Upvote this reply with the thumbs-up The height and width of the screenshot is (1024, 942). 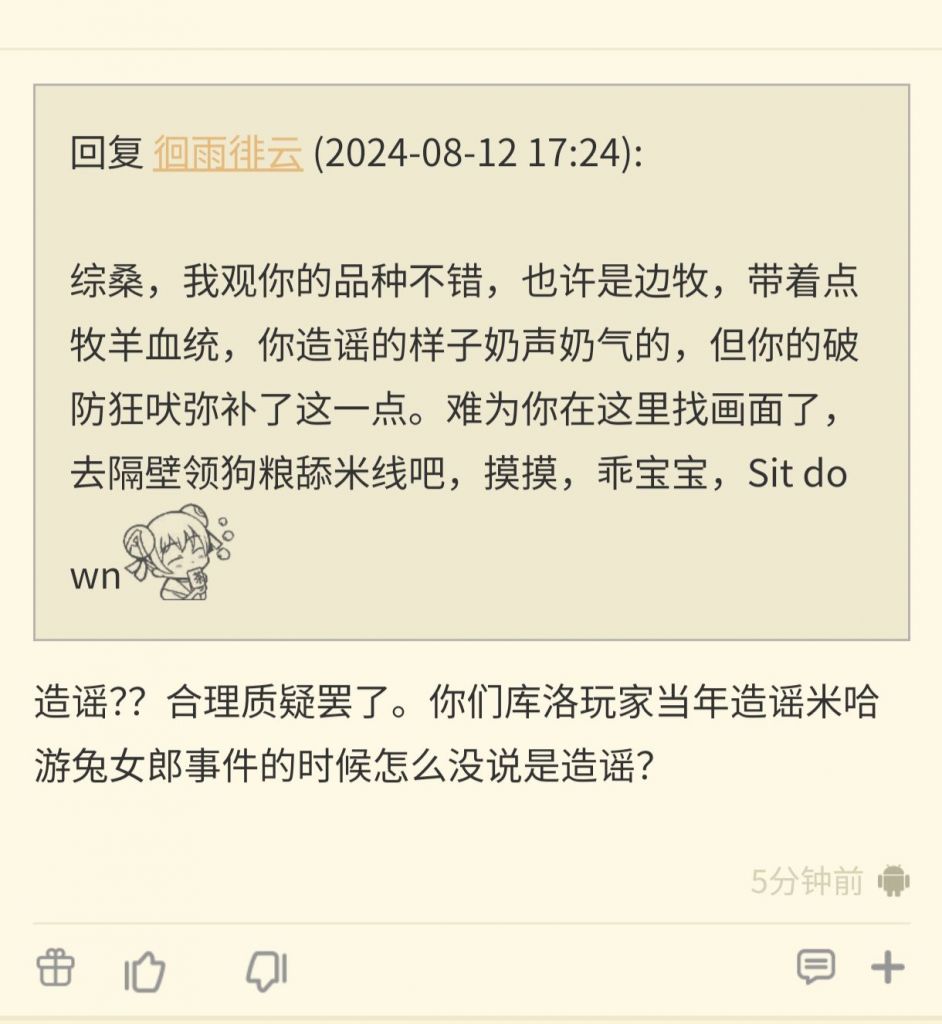coord(144,969)
